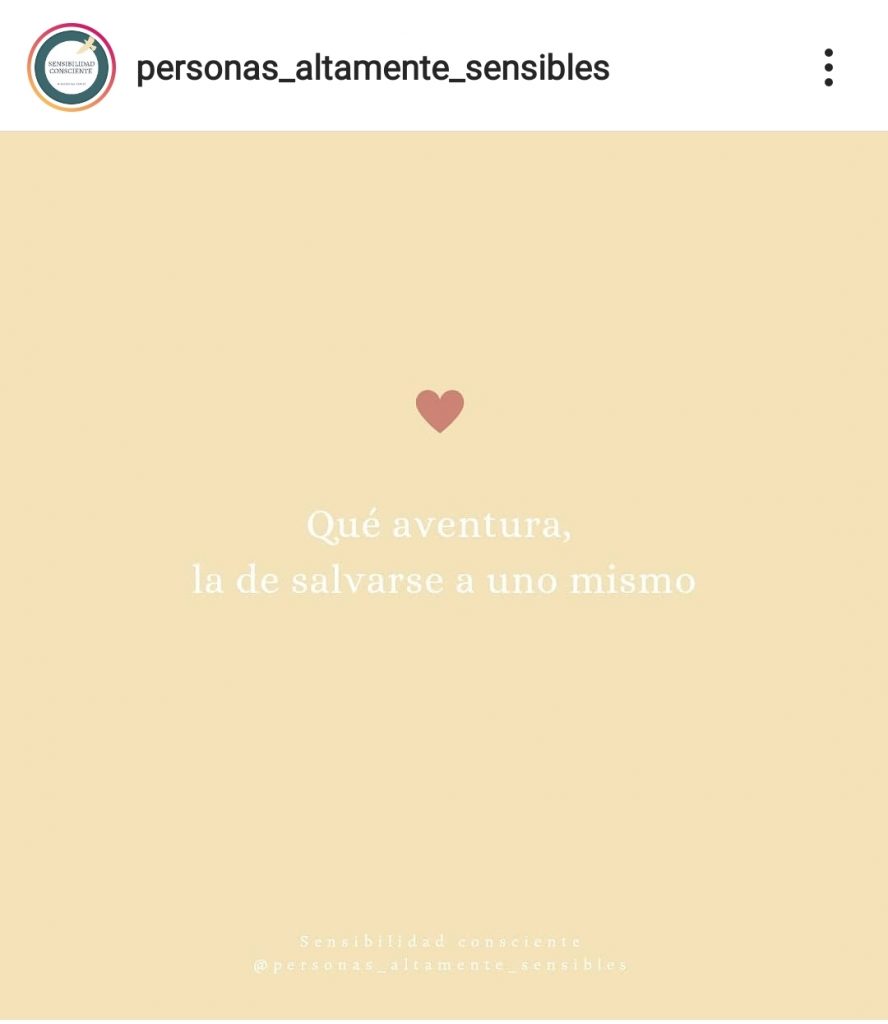This screenshot has width=888, height=1024.
Task: Tap the personas_altamente_sensibles username
Action: [372, 68]
